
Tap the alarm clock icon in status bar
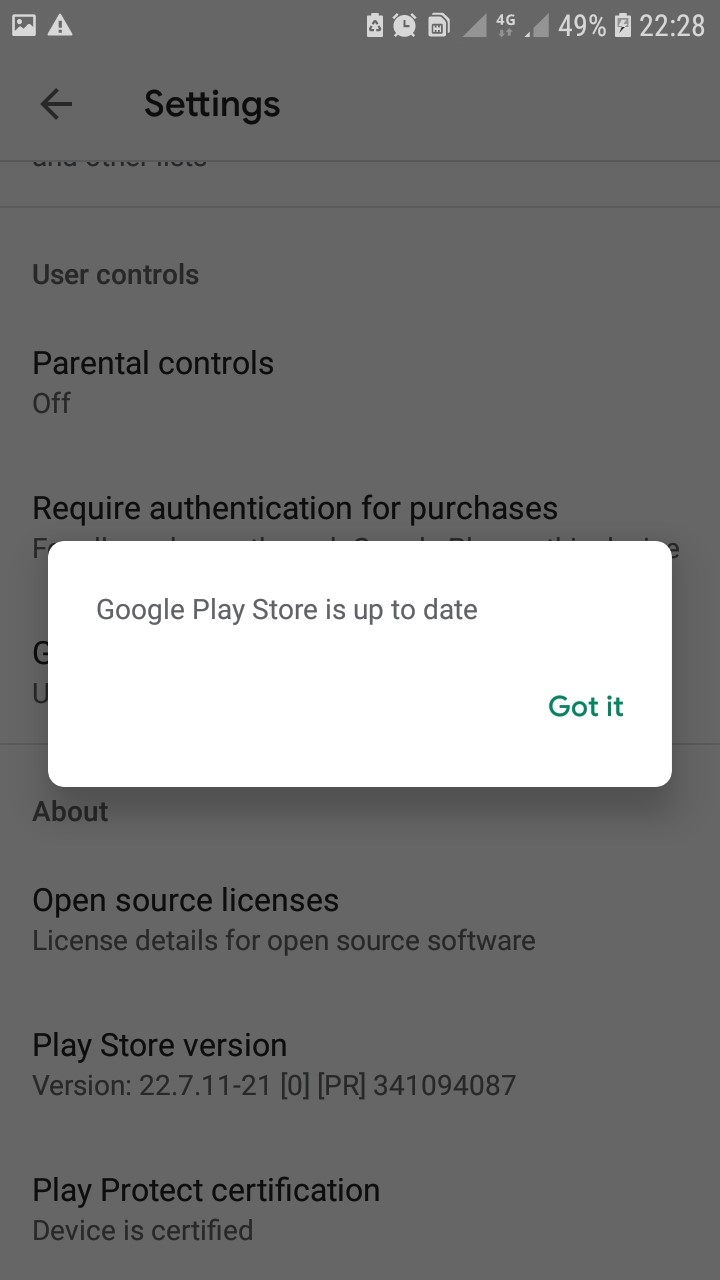404,26
